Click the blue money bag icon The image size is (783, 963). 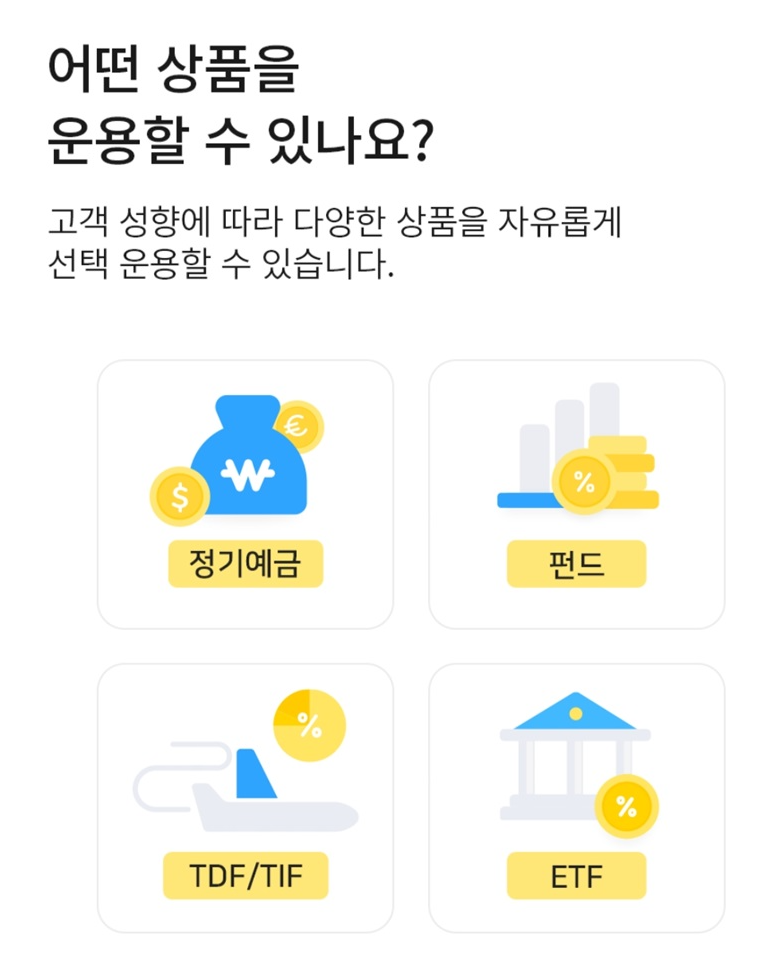pyautogui.click(x=248, y=455)
